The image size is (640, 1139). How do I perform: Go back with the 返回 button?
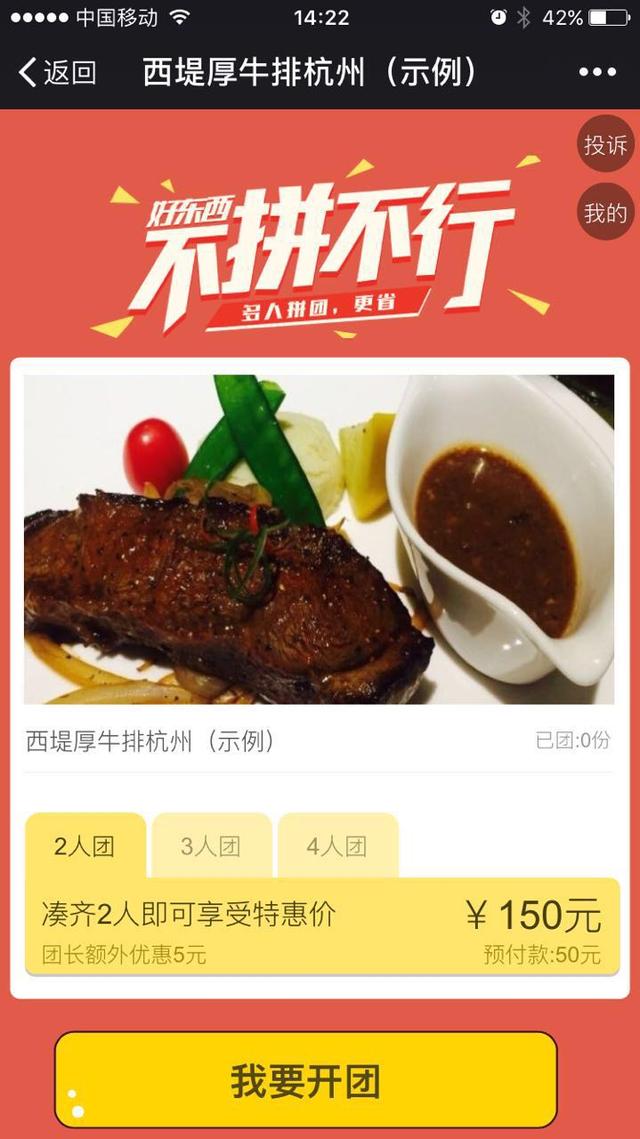(x=57, y=72)
